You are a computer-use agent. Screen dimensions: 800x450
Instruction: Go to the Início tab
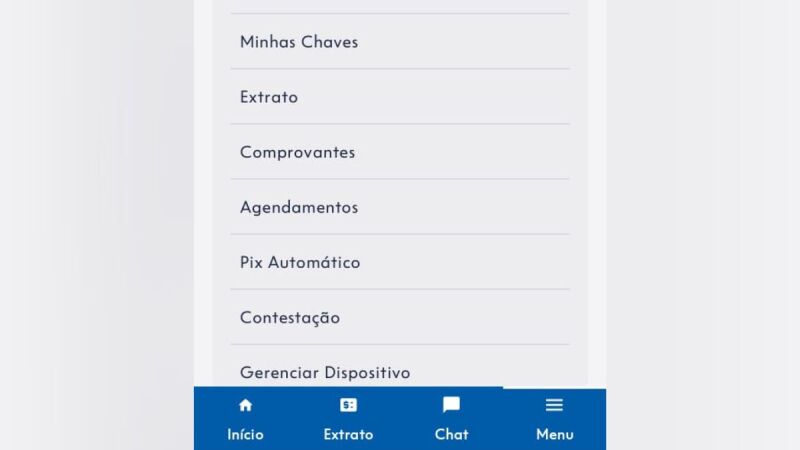(245, 419)
